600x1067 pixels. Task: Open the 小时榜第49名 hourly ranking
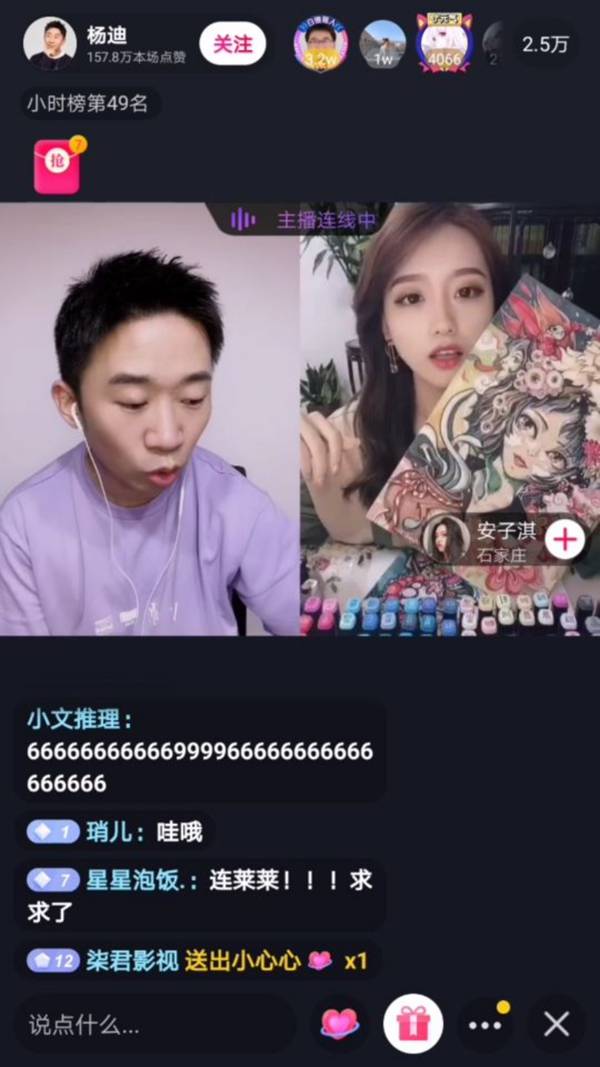[90, 104]
